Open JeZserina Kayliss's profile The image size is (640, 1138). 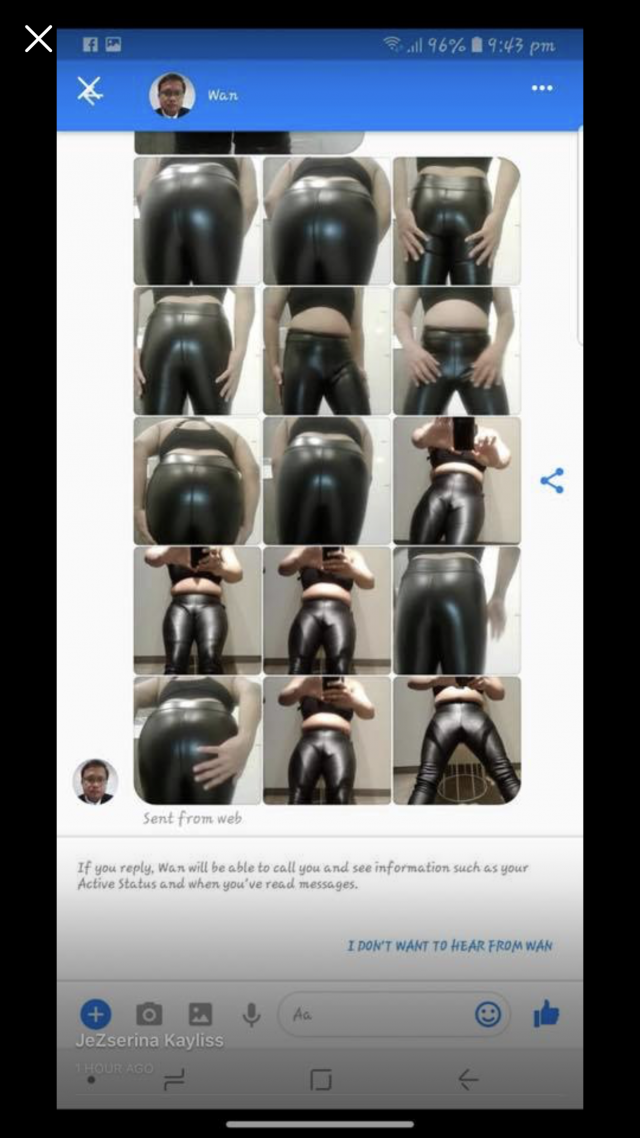149,1040
